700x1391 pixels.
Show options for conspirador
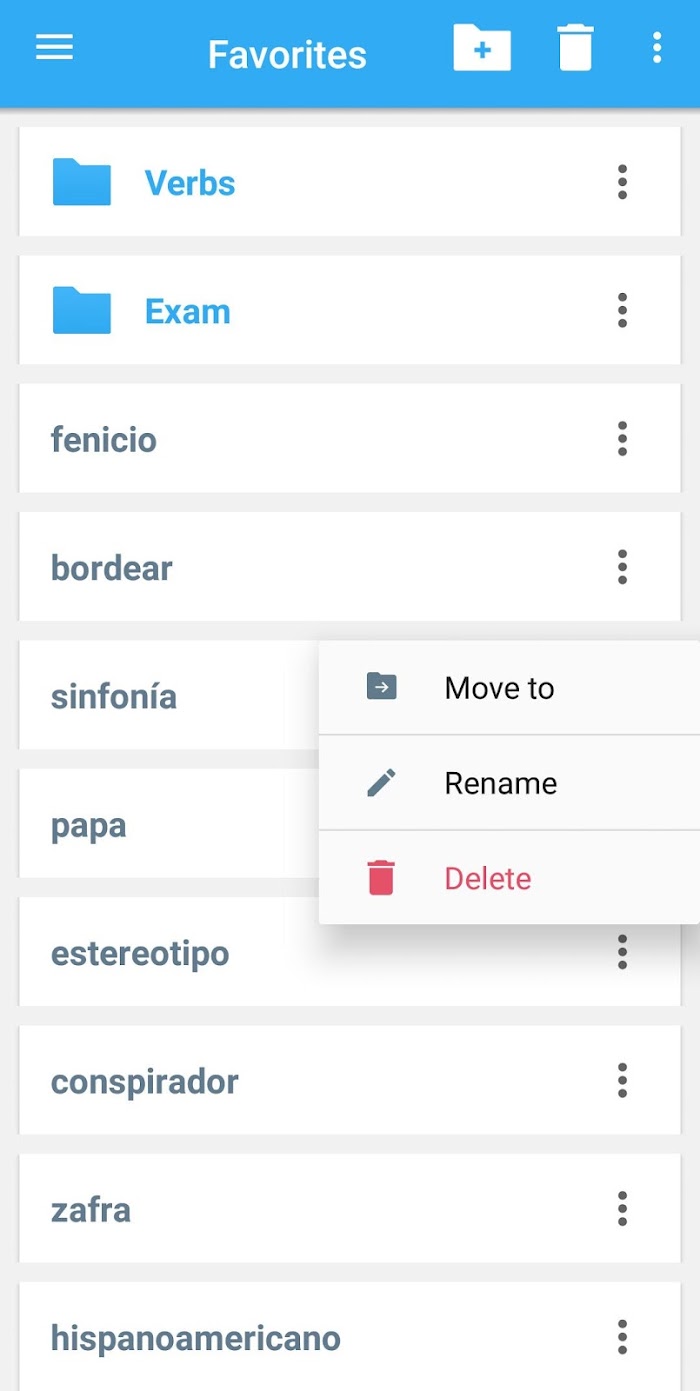click(622, 1081)
